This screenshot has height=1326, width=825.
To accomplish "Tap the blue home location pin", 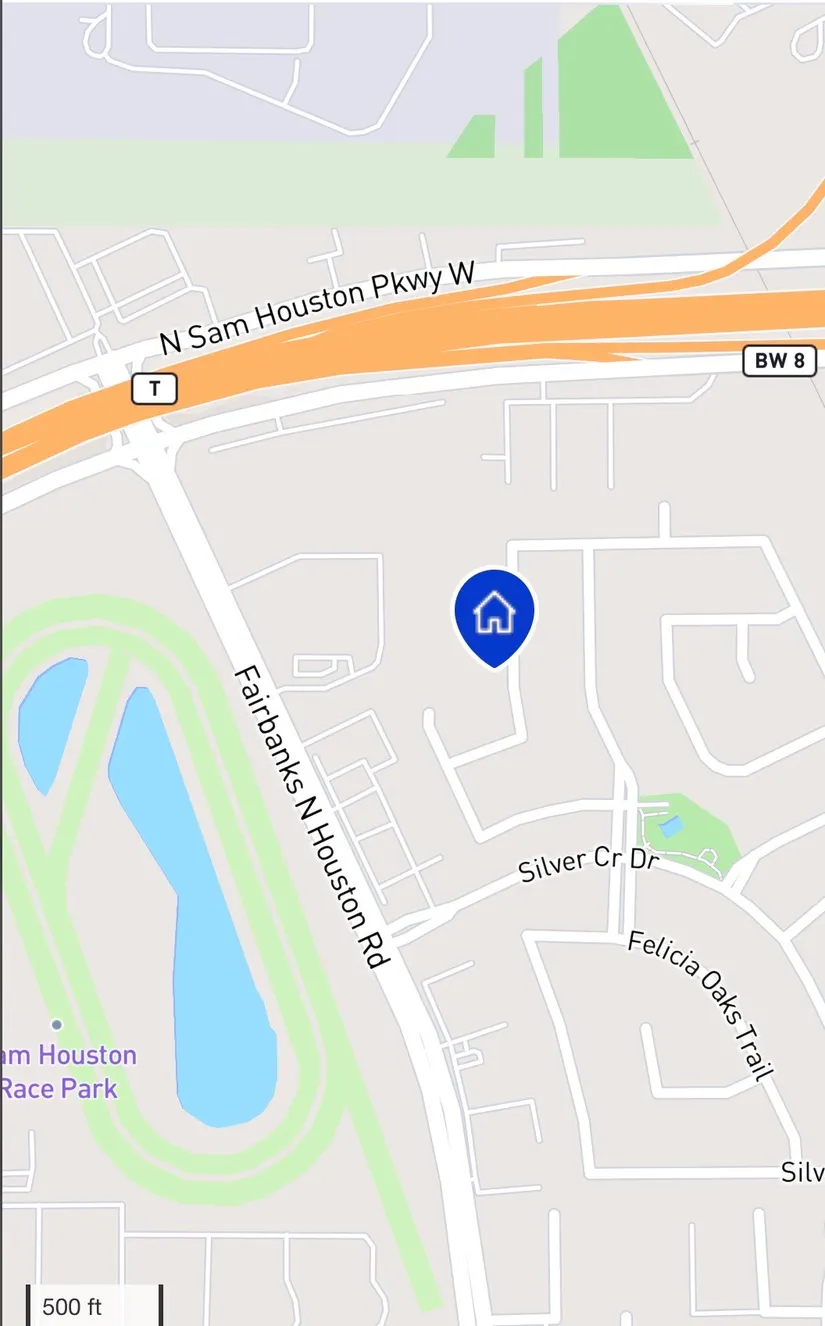I will coord(494,615).
